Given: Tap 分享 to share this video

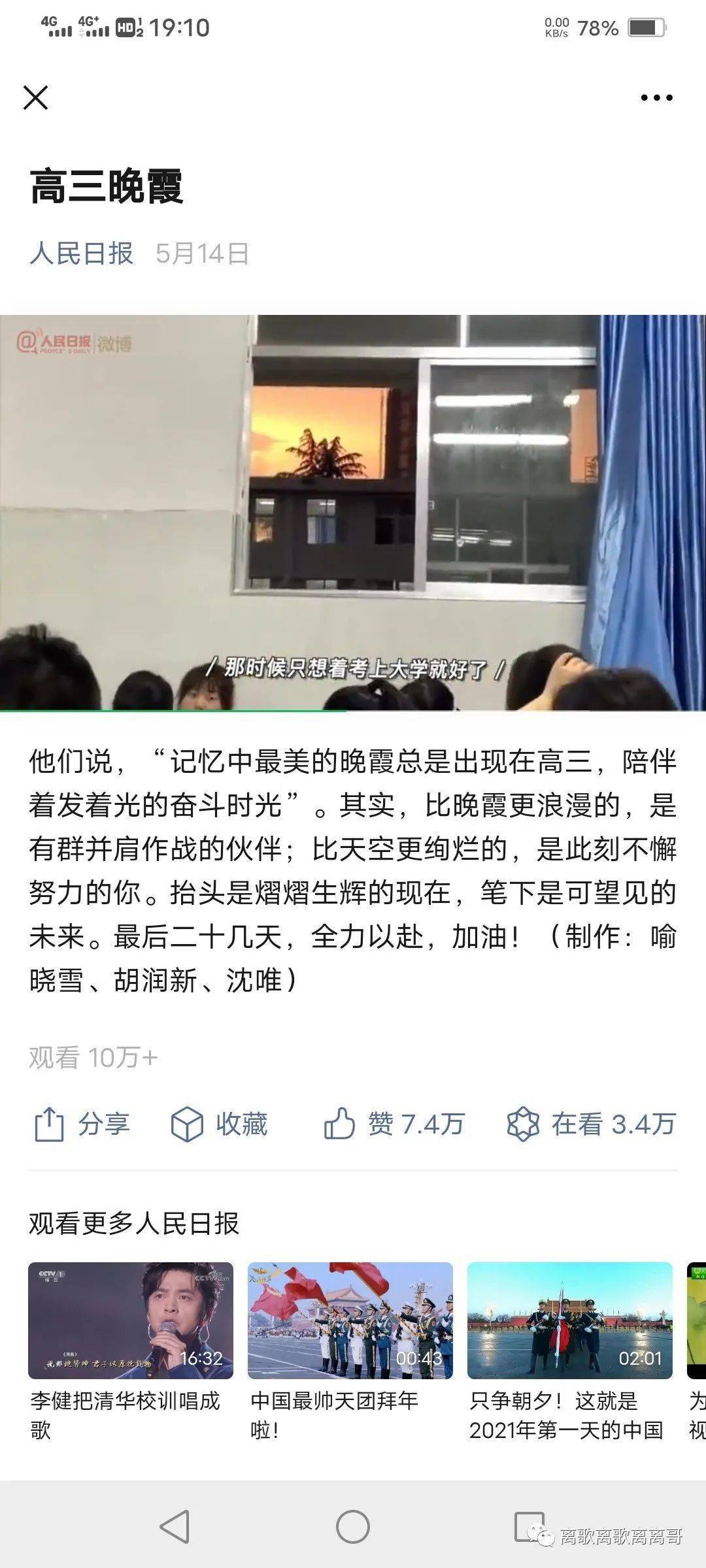Looking at the screenshot, I should 82,1124.
